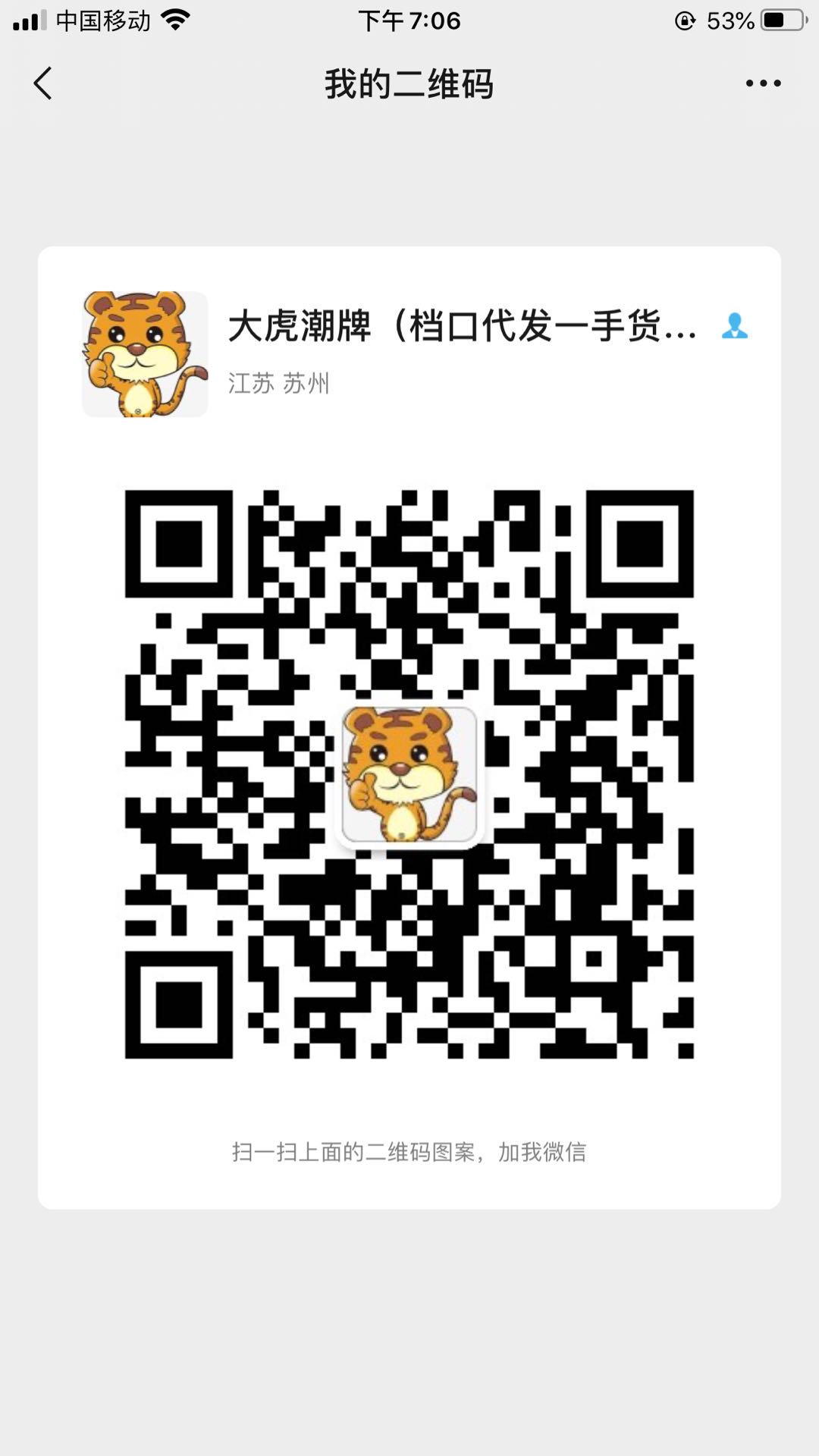Open the three-dot more options menu
Viewport: 819px width, 1456px height.
click(763, 83)
